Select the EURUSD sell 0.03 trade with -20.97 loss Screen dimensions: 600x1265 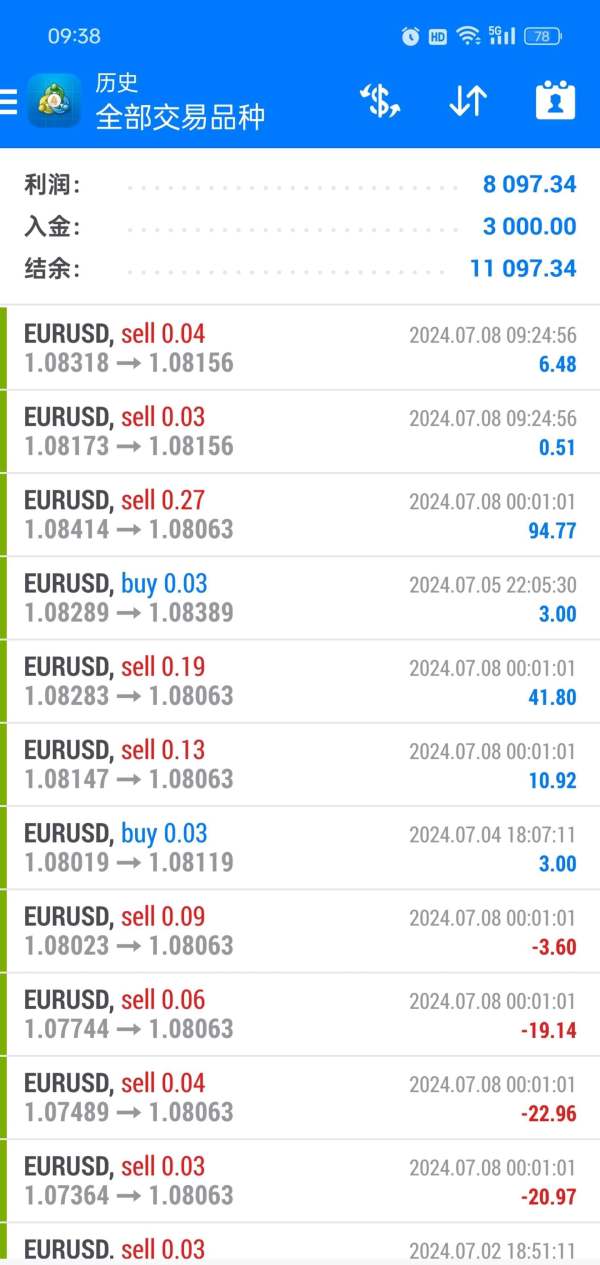[300, 1181]
